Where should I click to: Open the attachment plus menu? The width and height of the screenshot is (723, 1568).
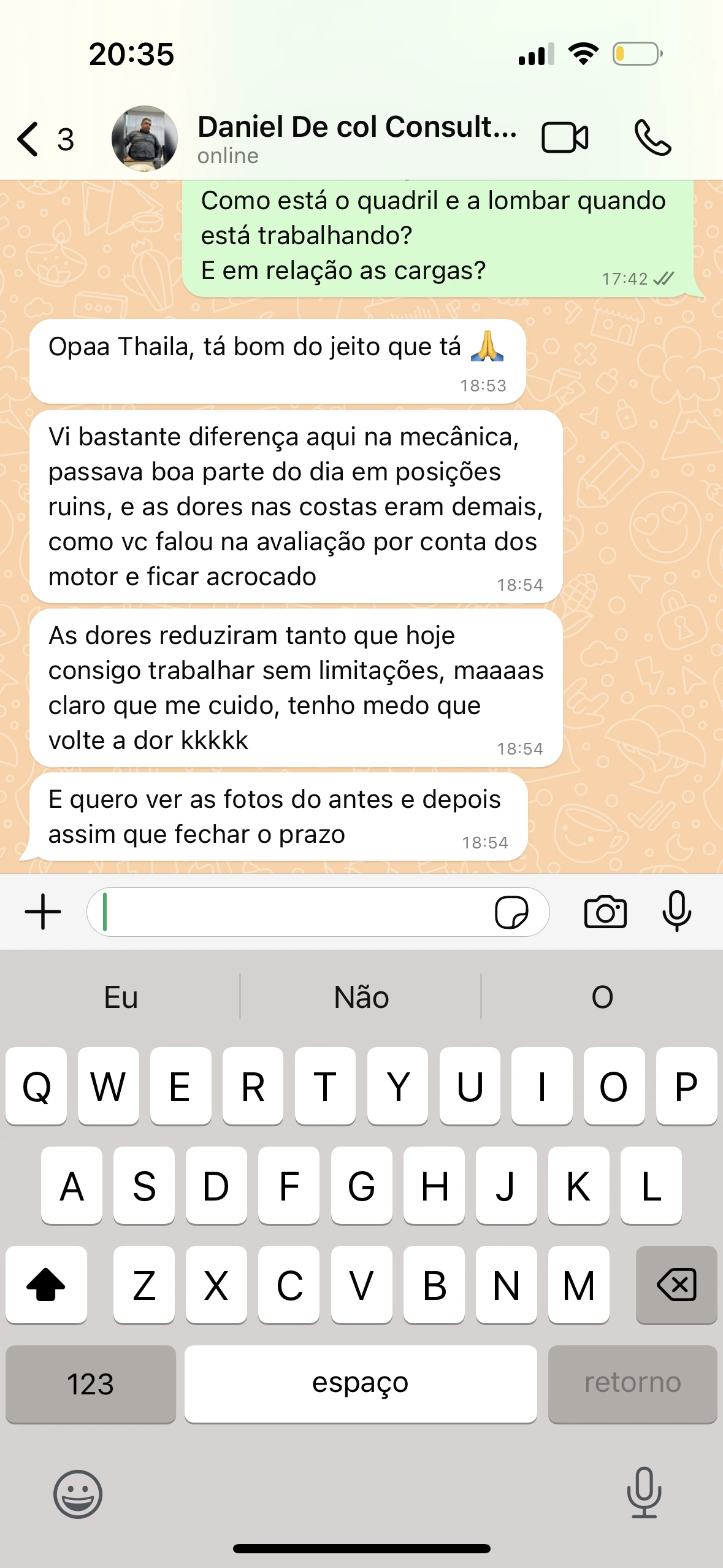pos(43,912)
